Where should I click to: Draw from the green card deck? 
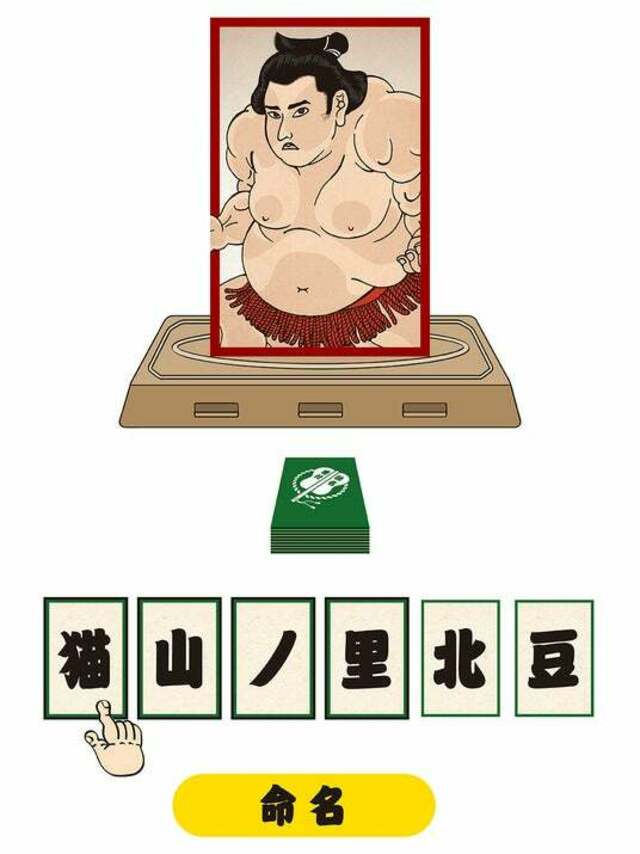[x=320, y=503]
